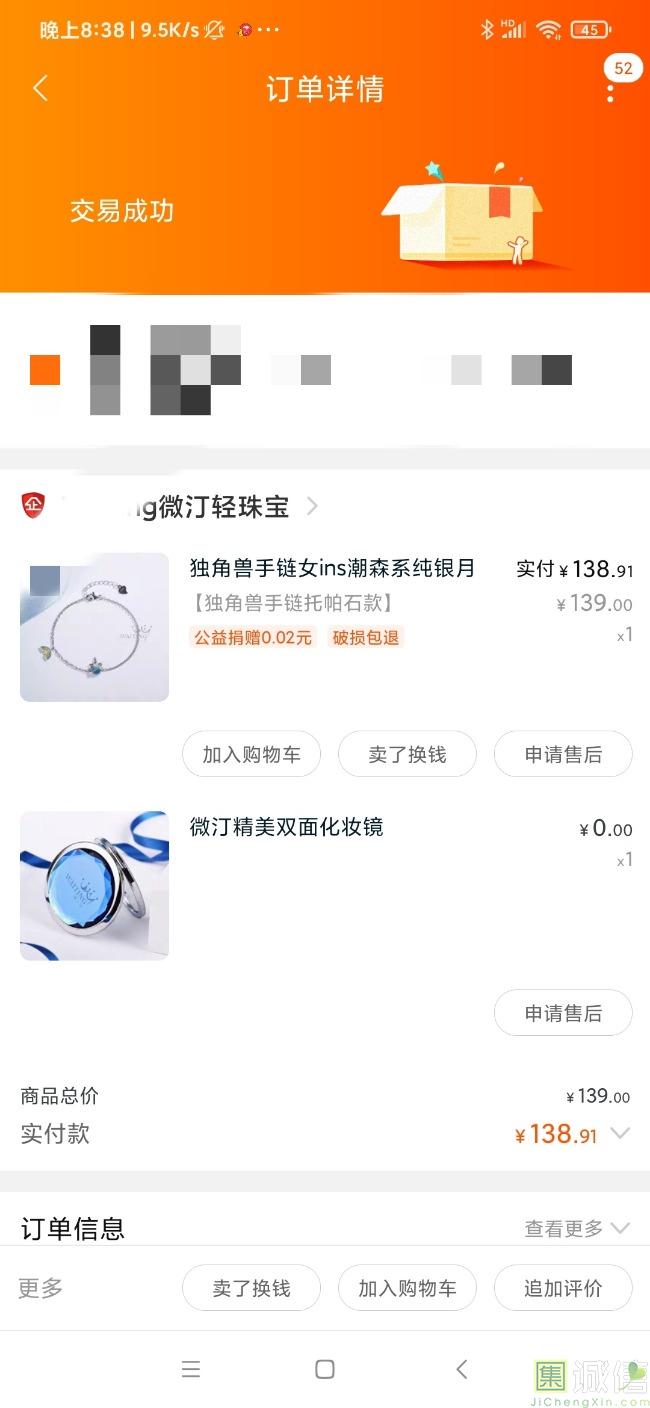Go back from 订单详情 page
The height and width of the screenshot is (1408, 650).
(40, 88)
